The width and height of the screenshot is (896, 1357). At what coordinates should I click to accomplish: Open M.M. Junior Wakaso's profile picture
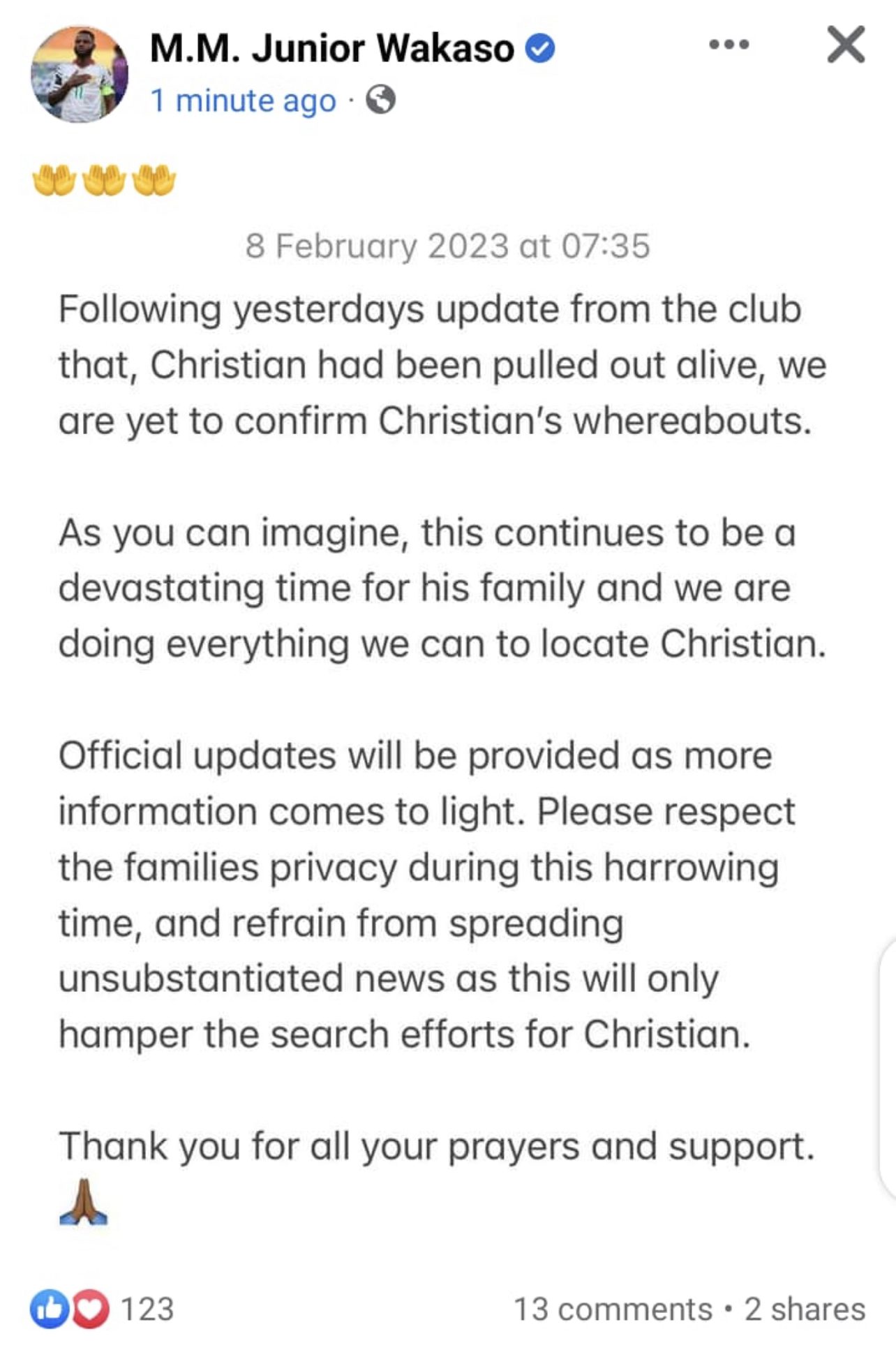(80, 75)
